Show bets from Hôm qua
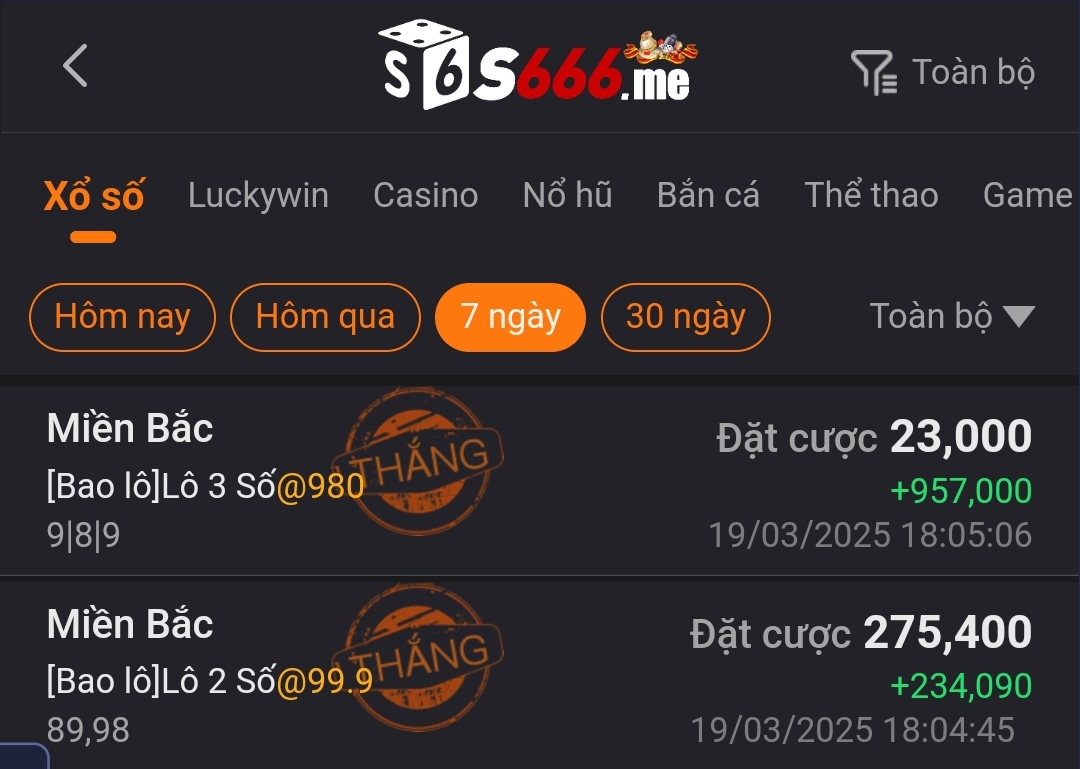The height and width of the screenshot is (769, 1080). [x=325, y=317]
